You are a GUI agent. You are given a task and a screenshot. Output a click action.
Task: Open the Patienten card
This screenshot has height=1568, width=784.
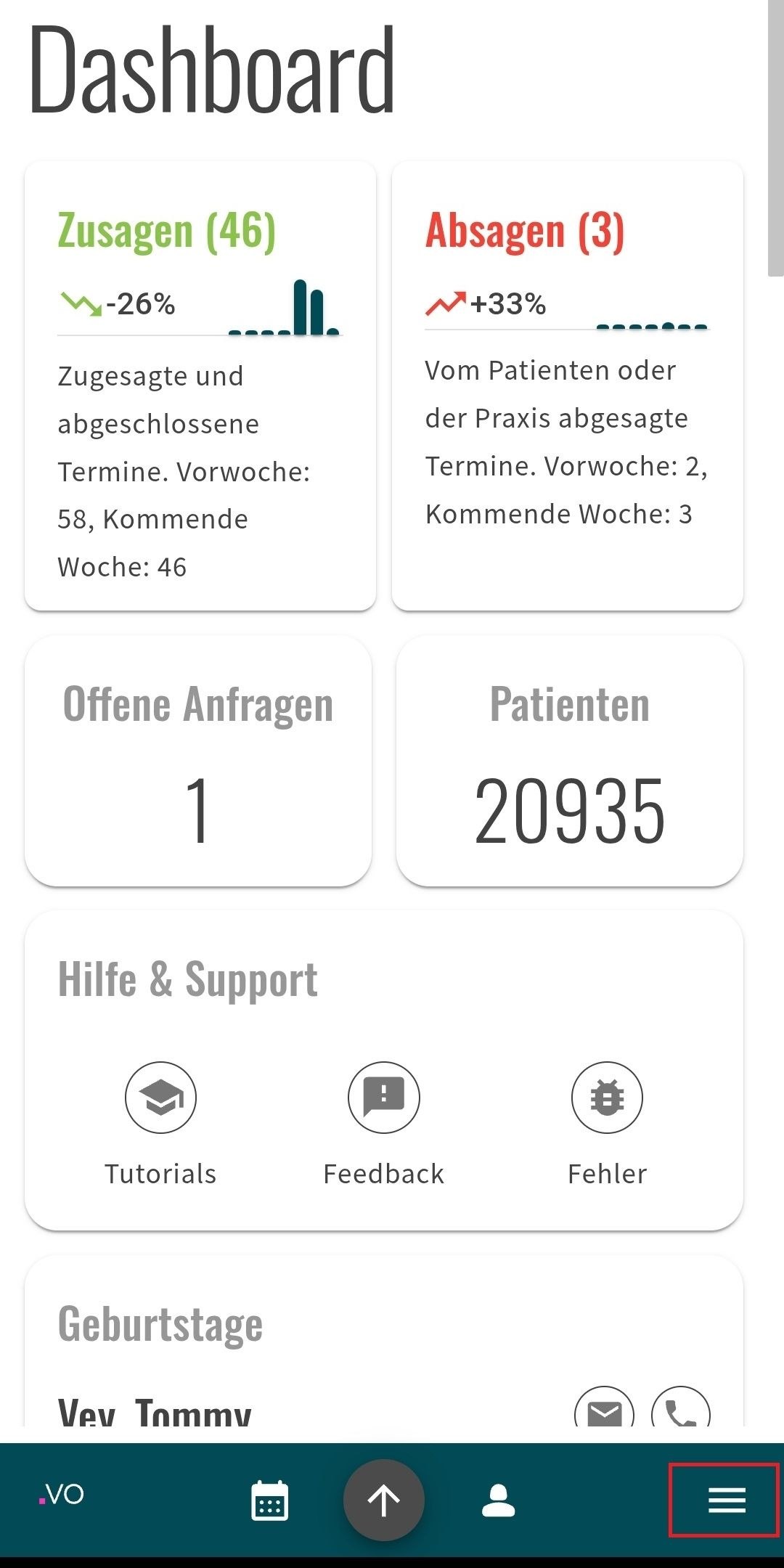(570, 761)
